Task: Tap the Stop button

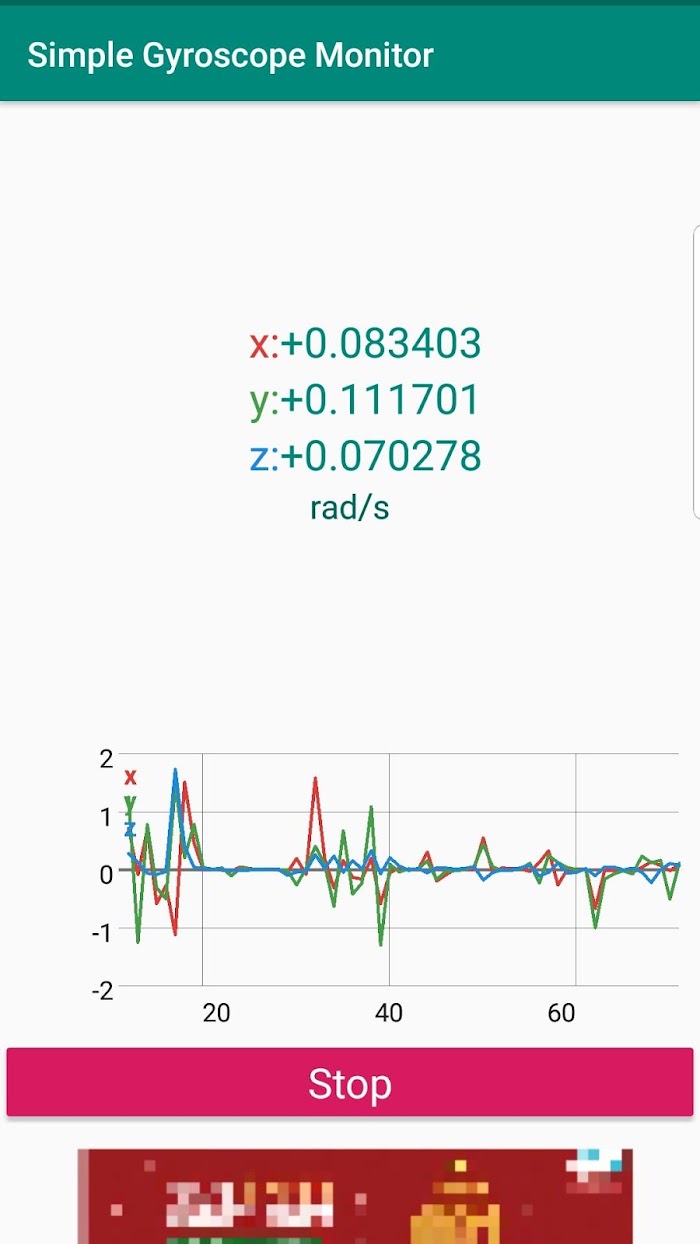Action: click(x=350, y=1082)
